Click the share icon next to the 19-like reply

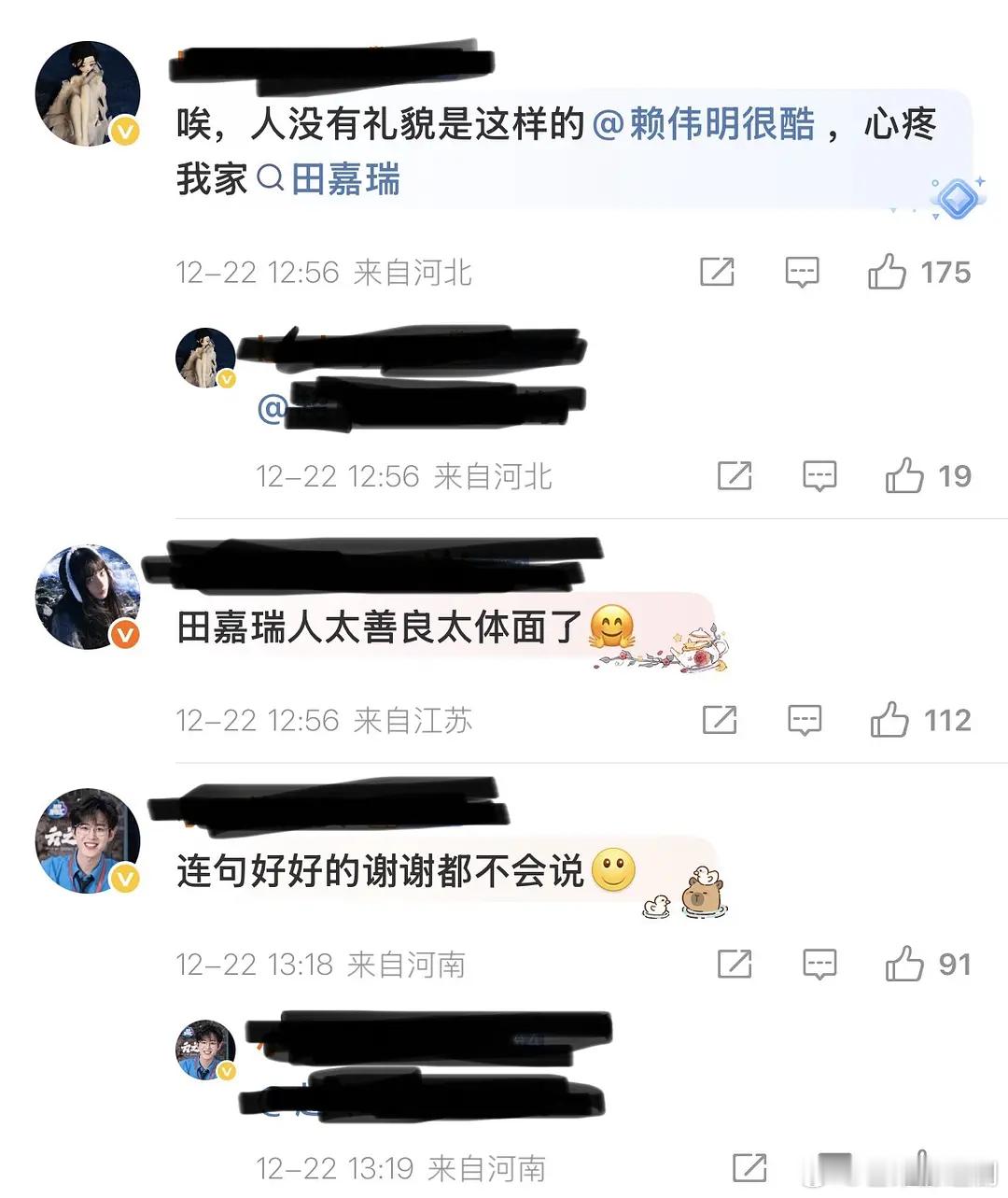pyautogui.click(x=734, y=476)
